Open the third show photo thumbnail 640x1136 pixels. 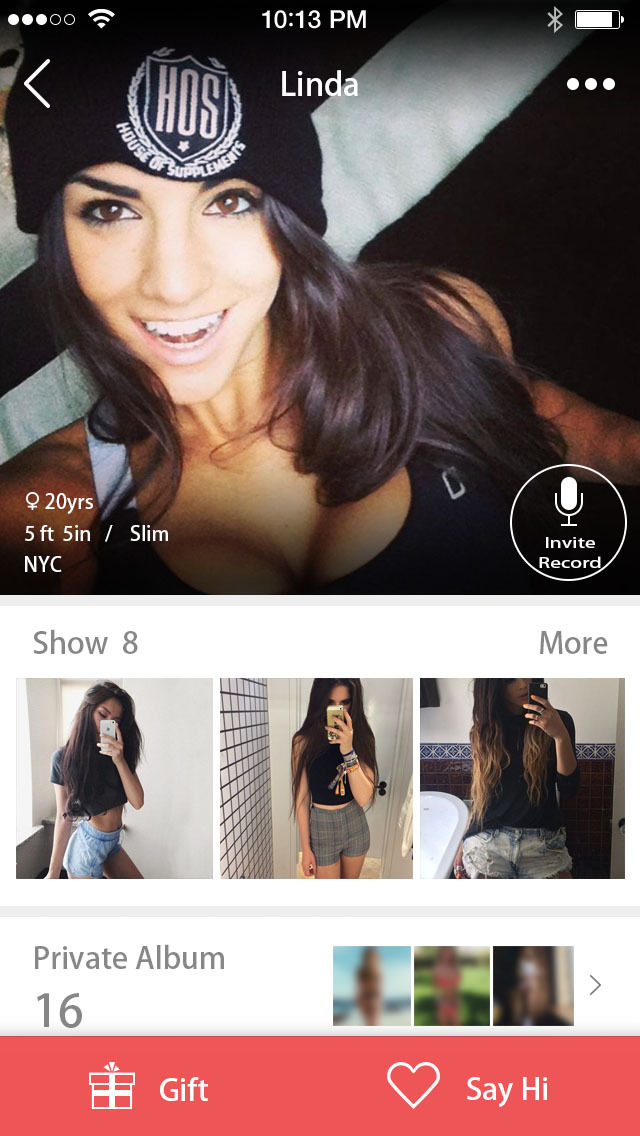click(x=522, y=778)
